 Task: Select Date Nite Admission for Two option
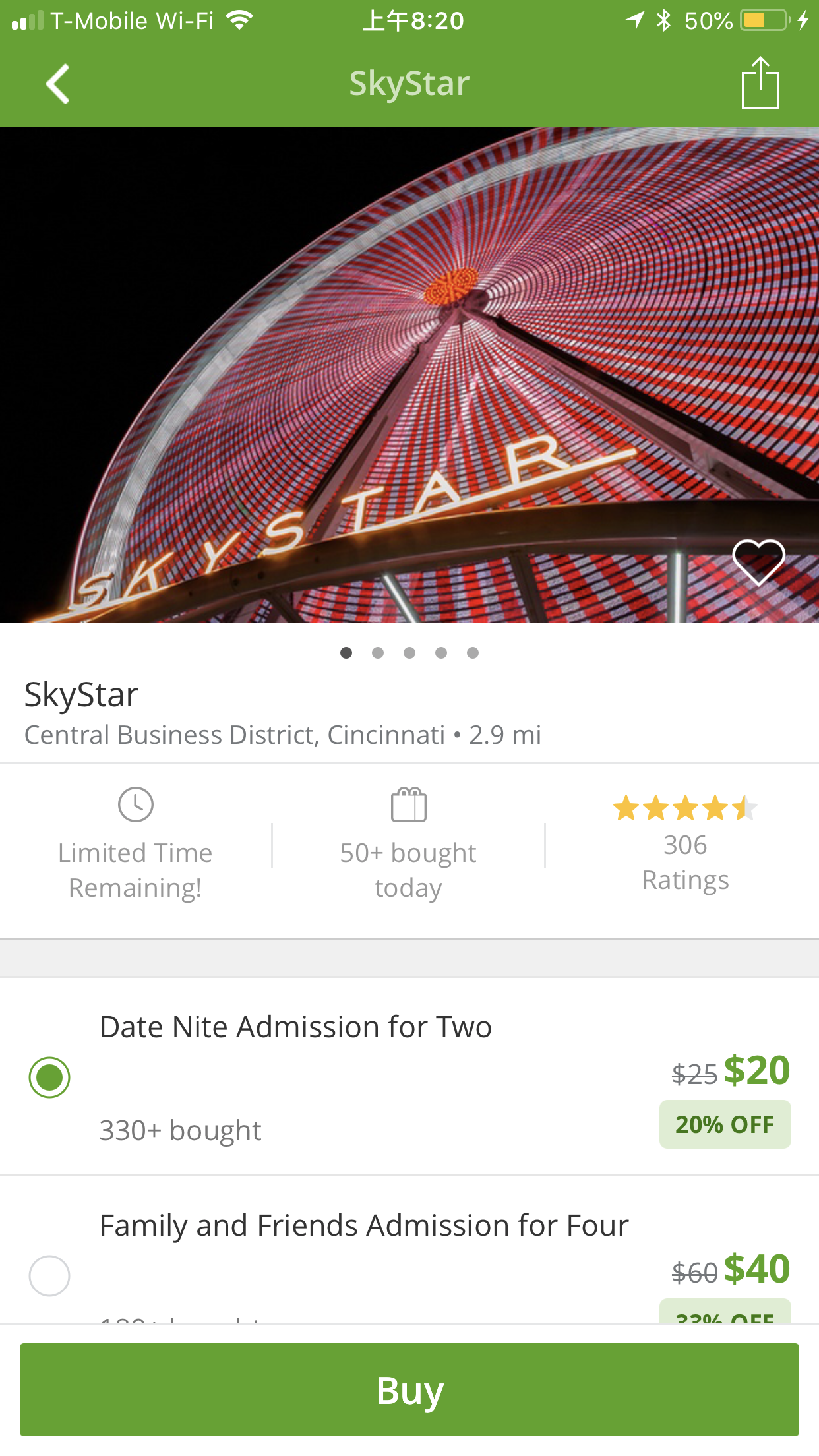49,1077
